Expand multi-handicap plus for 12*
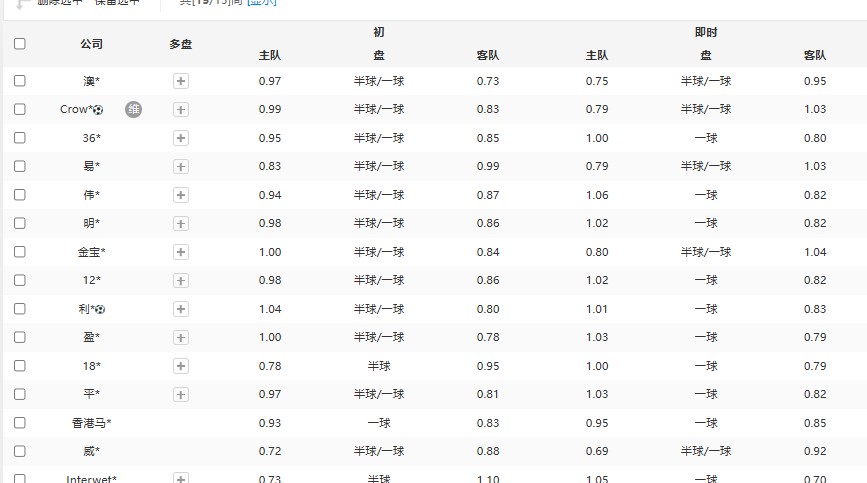867x483 pixels. pos(181,280)
